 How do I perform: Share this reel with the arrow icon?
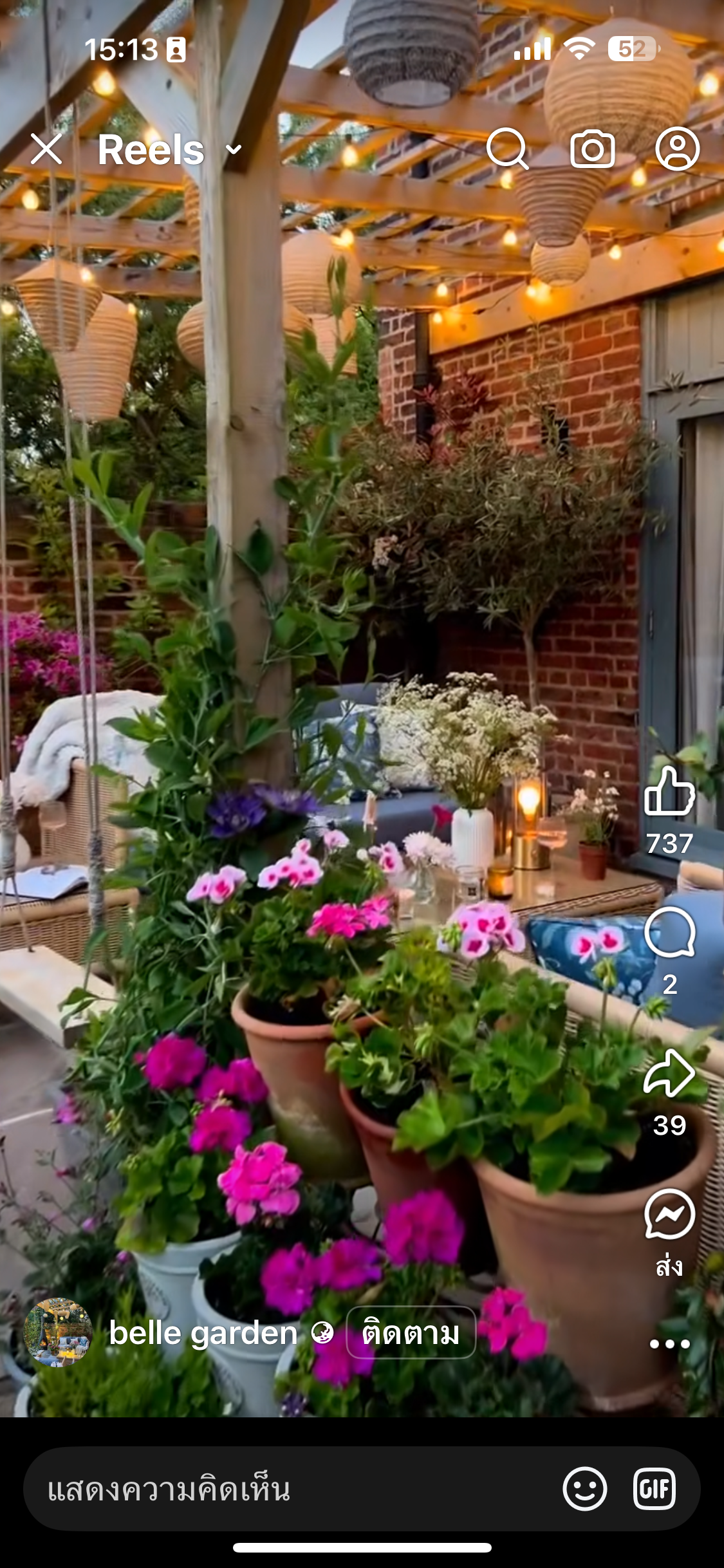point(669,1073)
